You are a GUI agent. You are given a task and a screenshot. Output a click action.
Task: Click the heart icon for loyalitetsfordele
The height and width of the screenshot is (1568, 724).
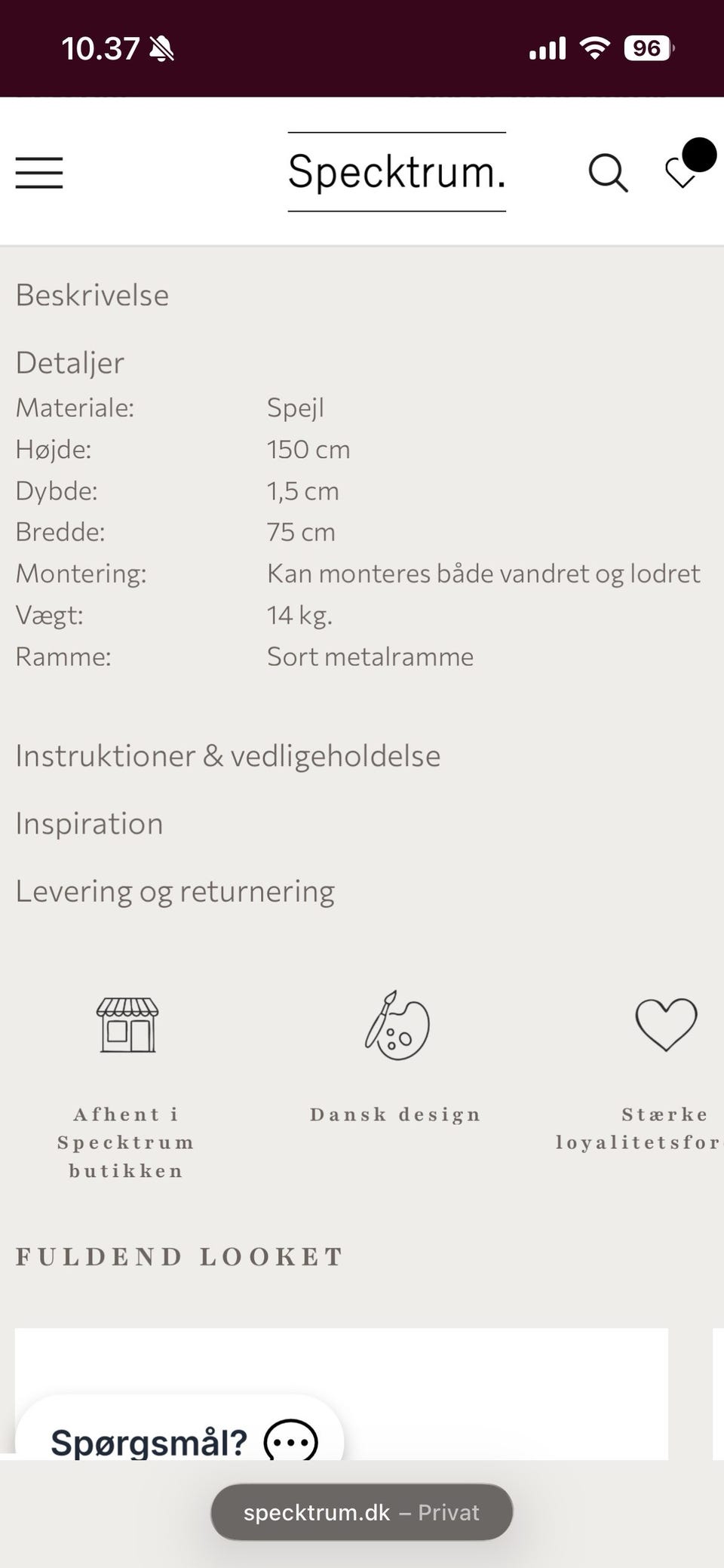(664, 1026)
